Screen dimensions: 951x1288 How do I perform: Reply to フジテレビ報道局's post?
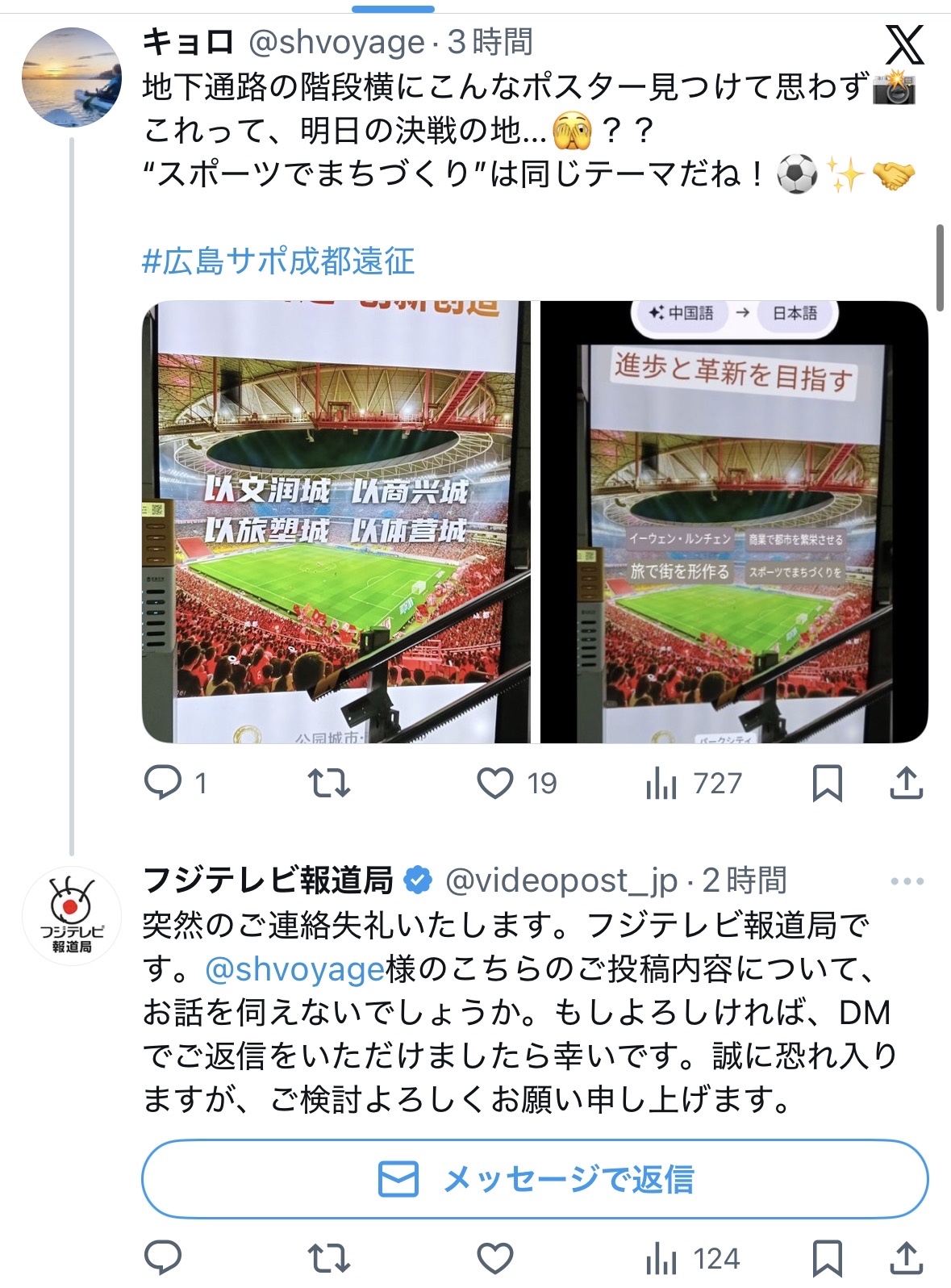[x=162, y=1257]
